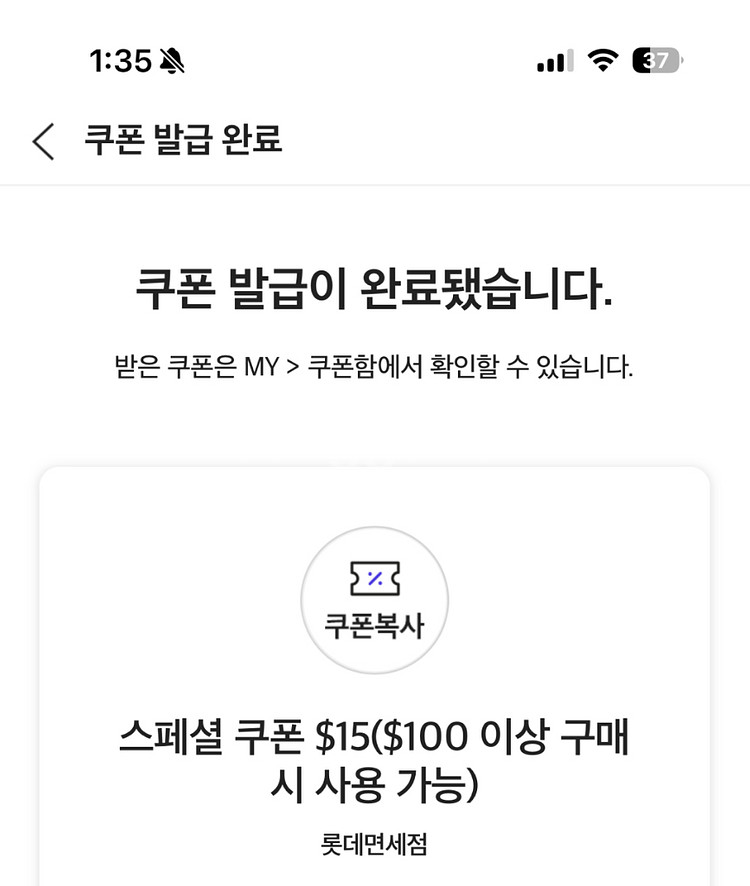Select the 쿠폰복사 circular button

374,600
